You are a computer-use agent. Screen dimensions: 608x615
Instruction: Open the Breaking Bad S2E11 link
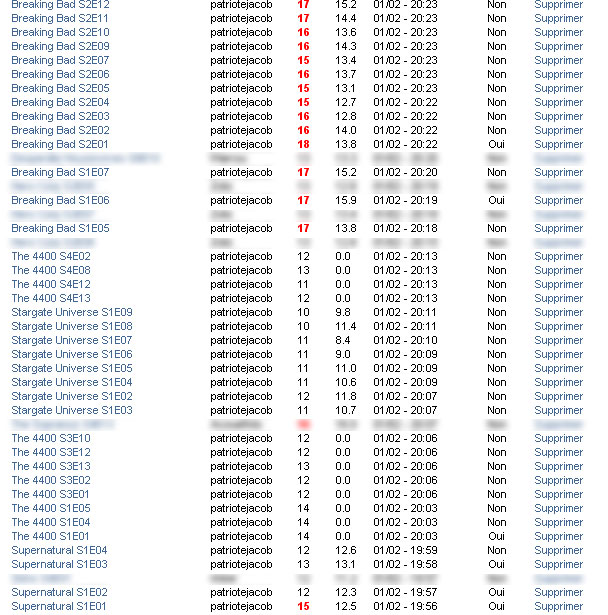point(60,18)
